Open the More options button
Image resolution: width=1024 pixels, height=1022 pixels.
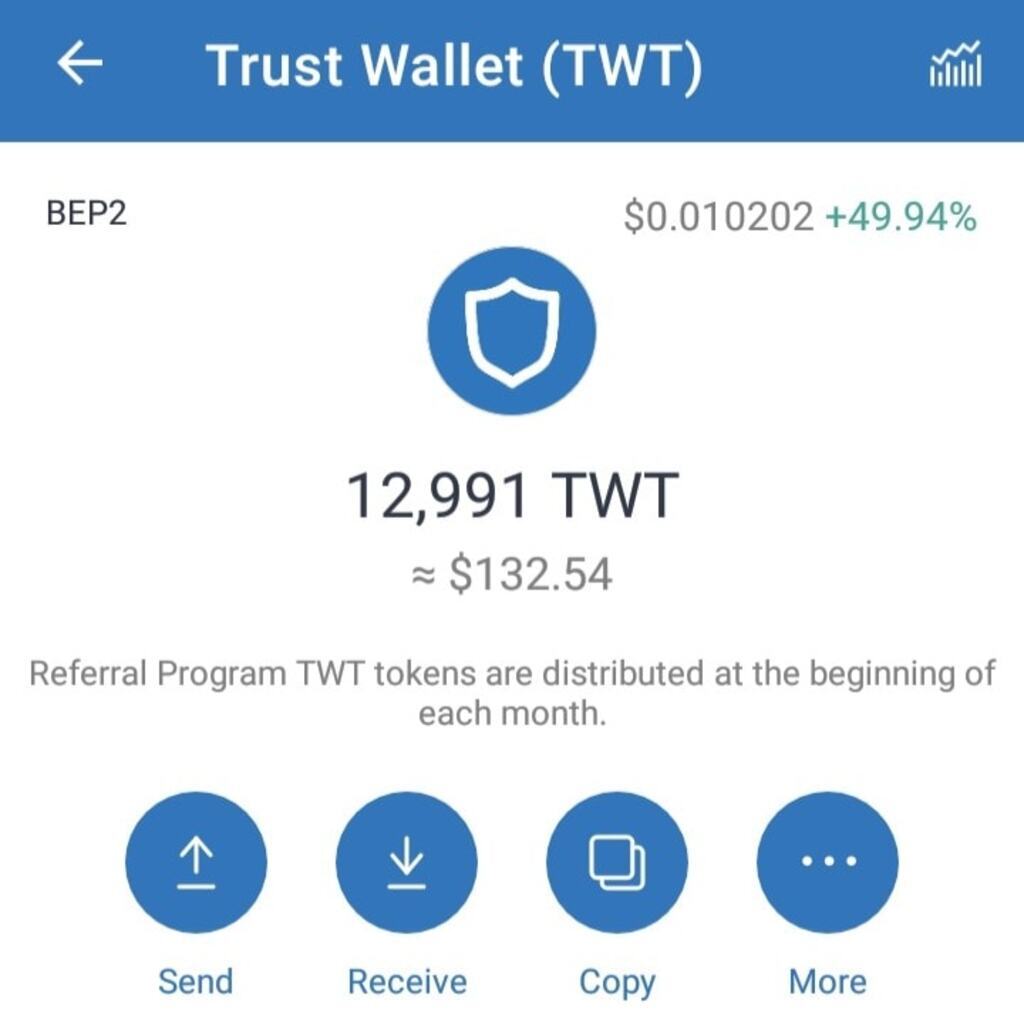click(827, 862)
